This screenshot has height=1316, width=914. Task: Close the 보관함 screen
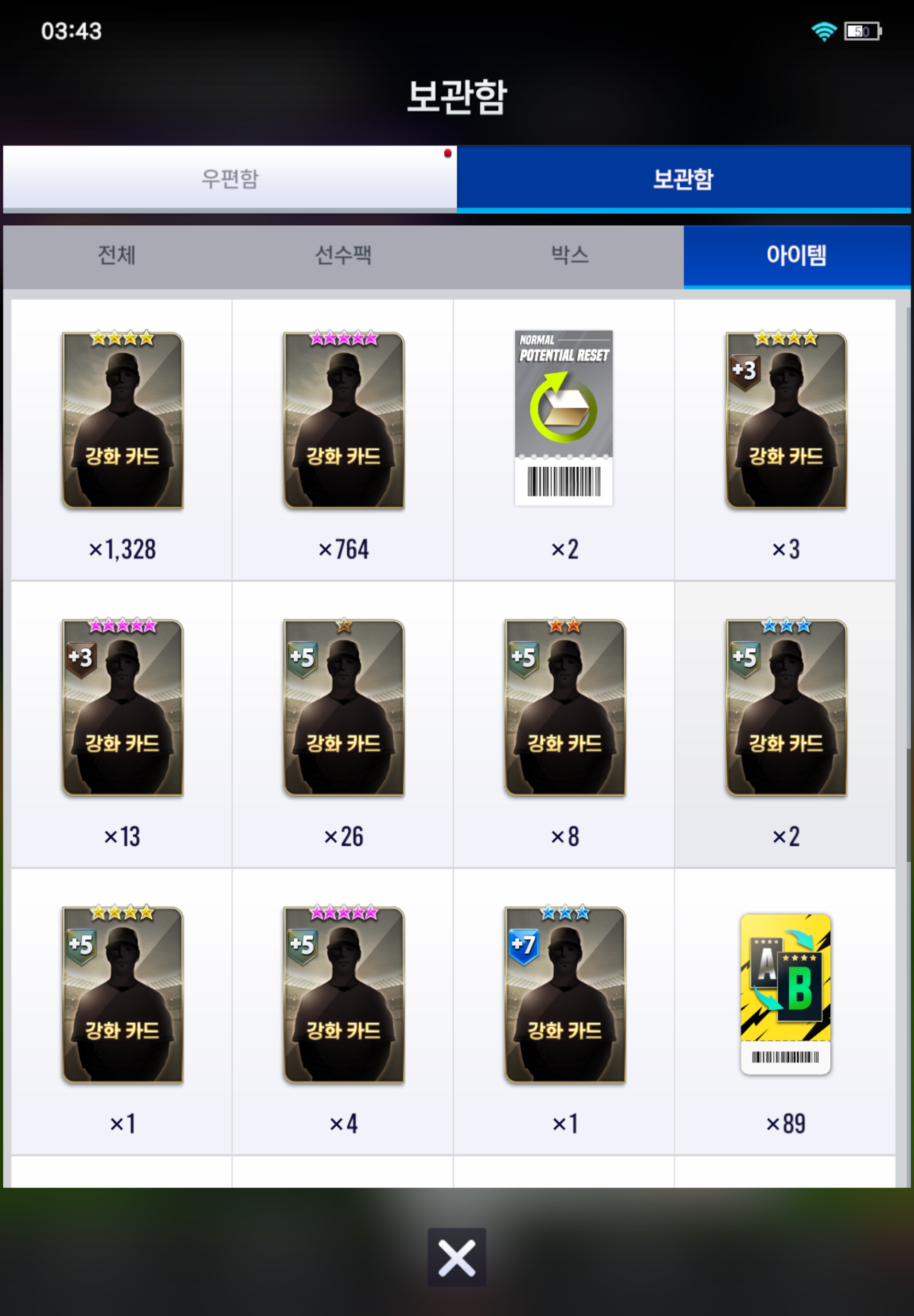457,1258
